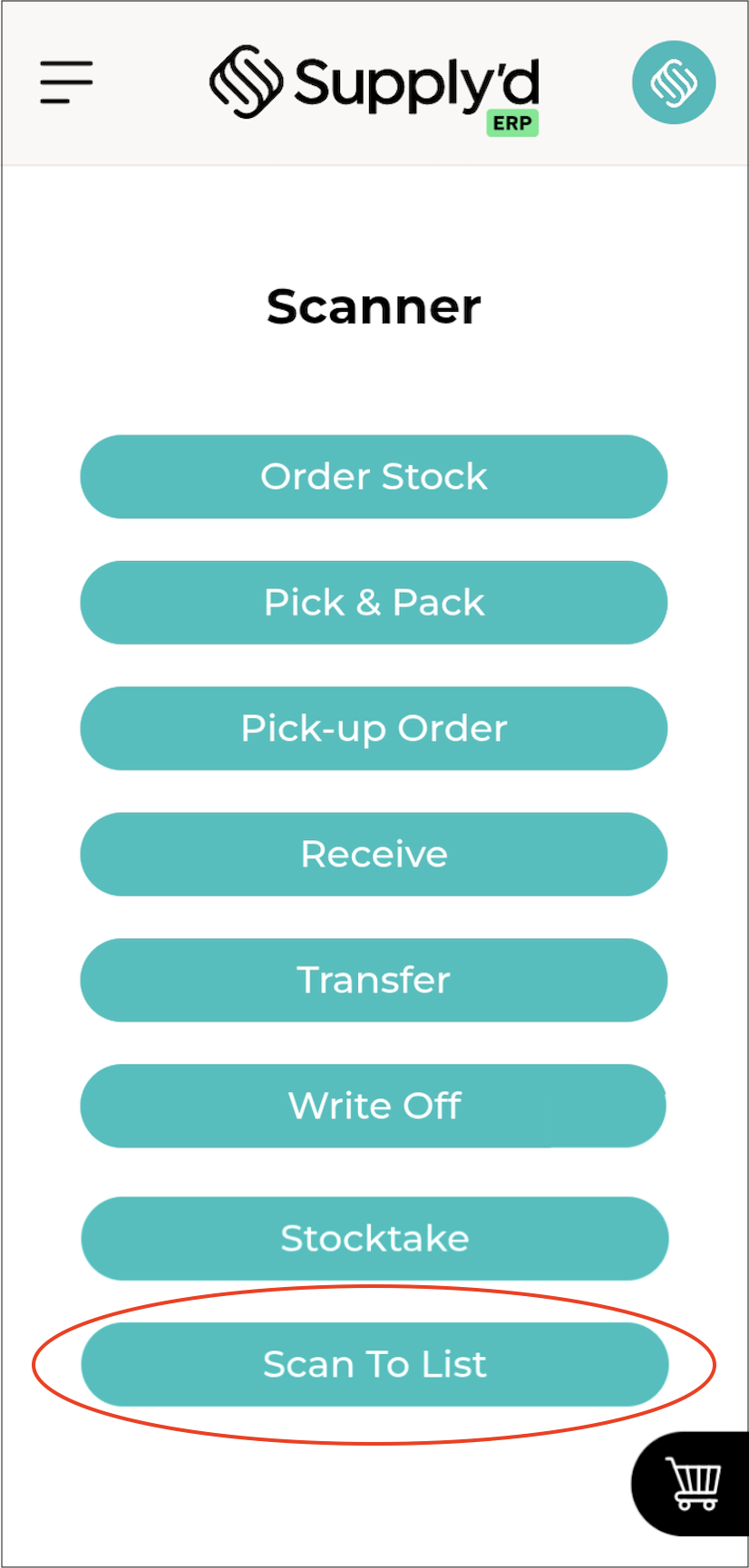Open the teal profile avatar icon
749x1568 pixels.
click(674, 82)
